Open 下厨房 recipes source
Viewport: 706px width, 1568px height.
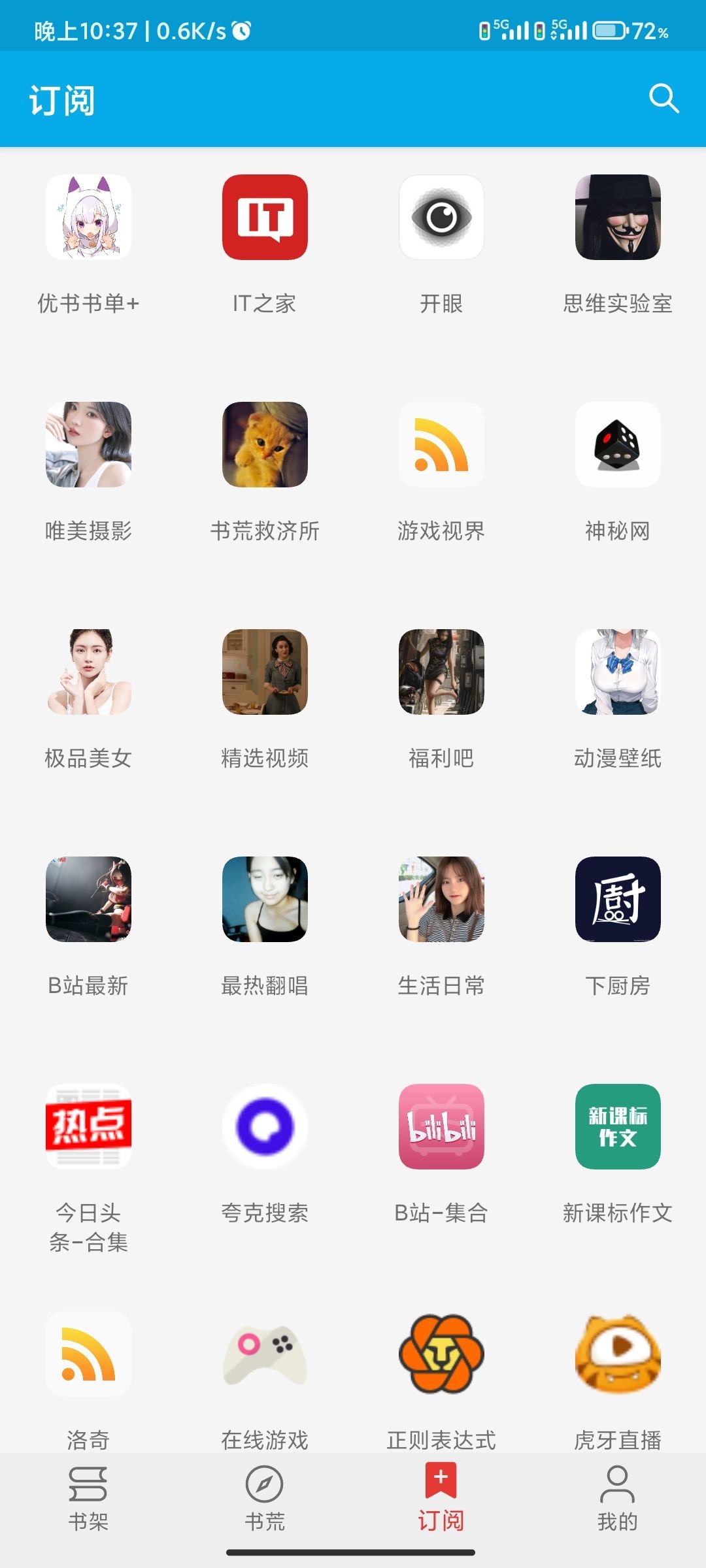(x=618, y=900)
